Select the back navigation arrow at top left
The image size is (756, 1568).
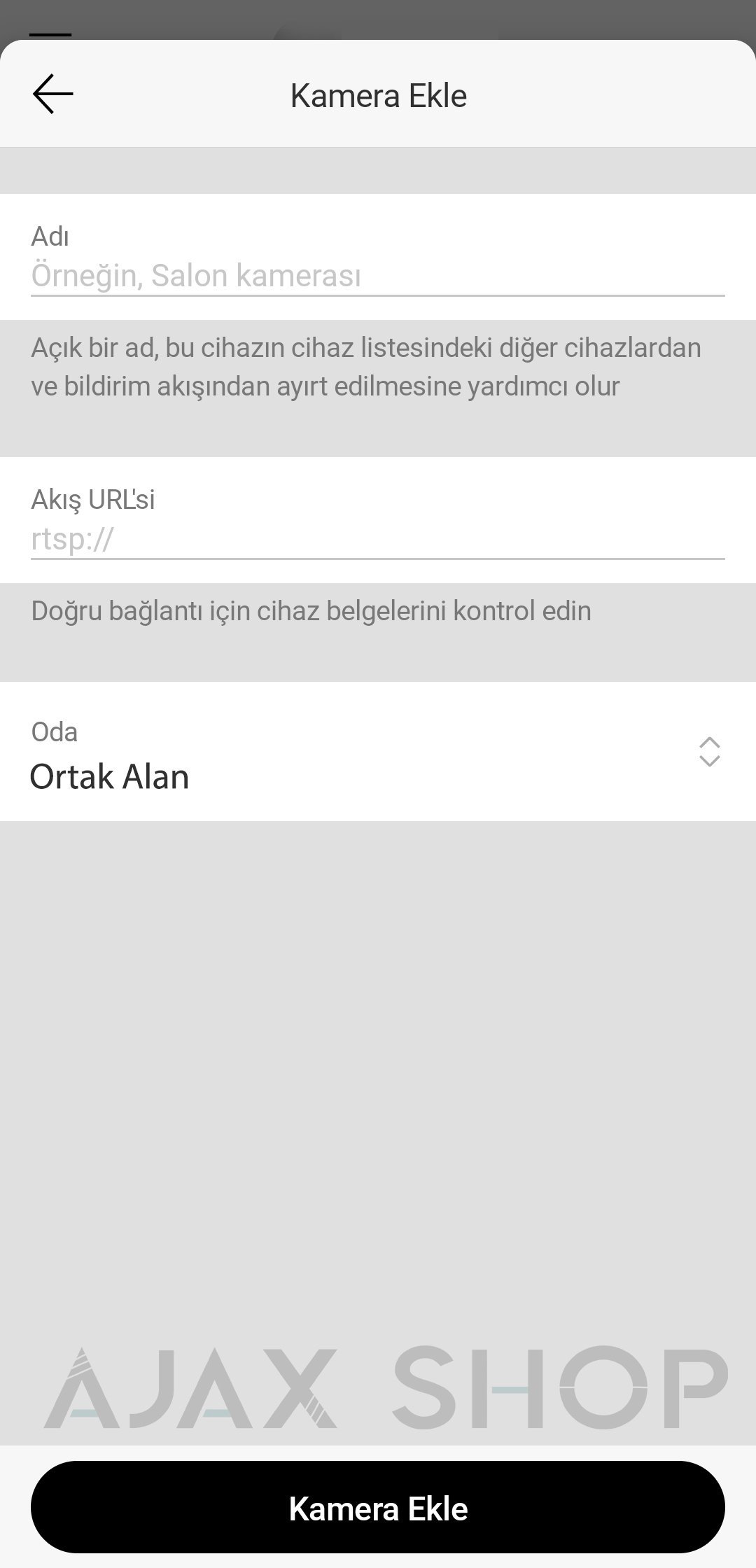pos(52,93)
